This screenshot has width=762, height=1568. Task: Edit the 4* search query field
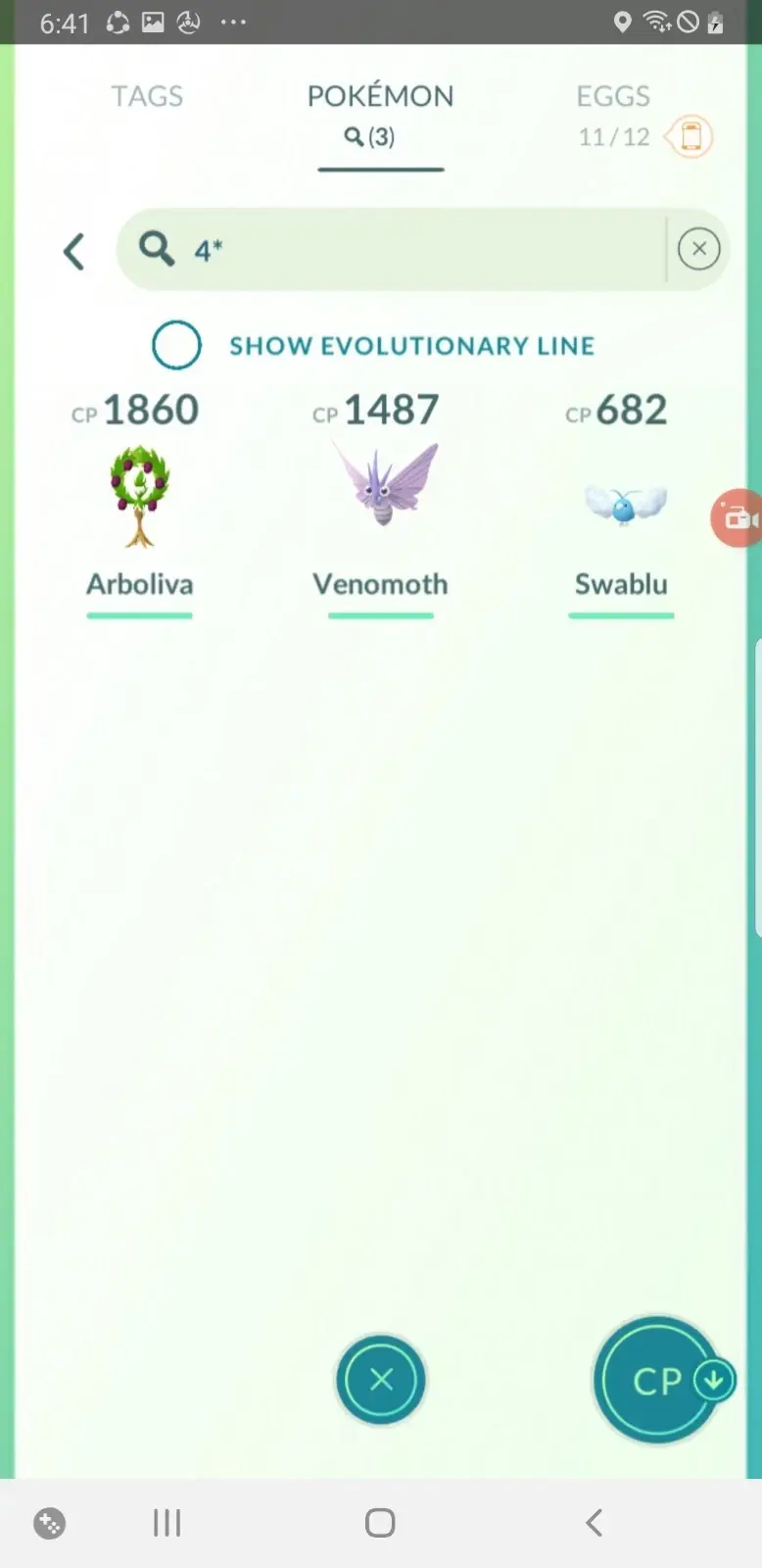pyautogui.click(x=411, y=249)
